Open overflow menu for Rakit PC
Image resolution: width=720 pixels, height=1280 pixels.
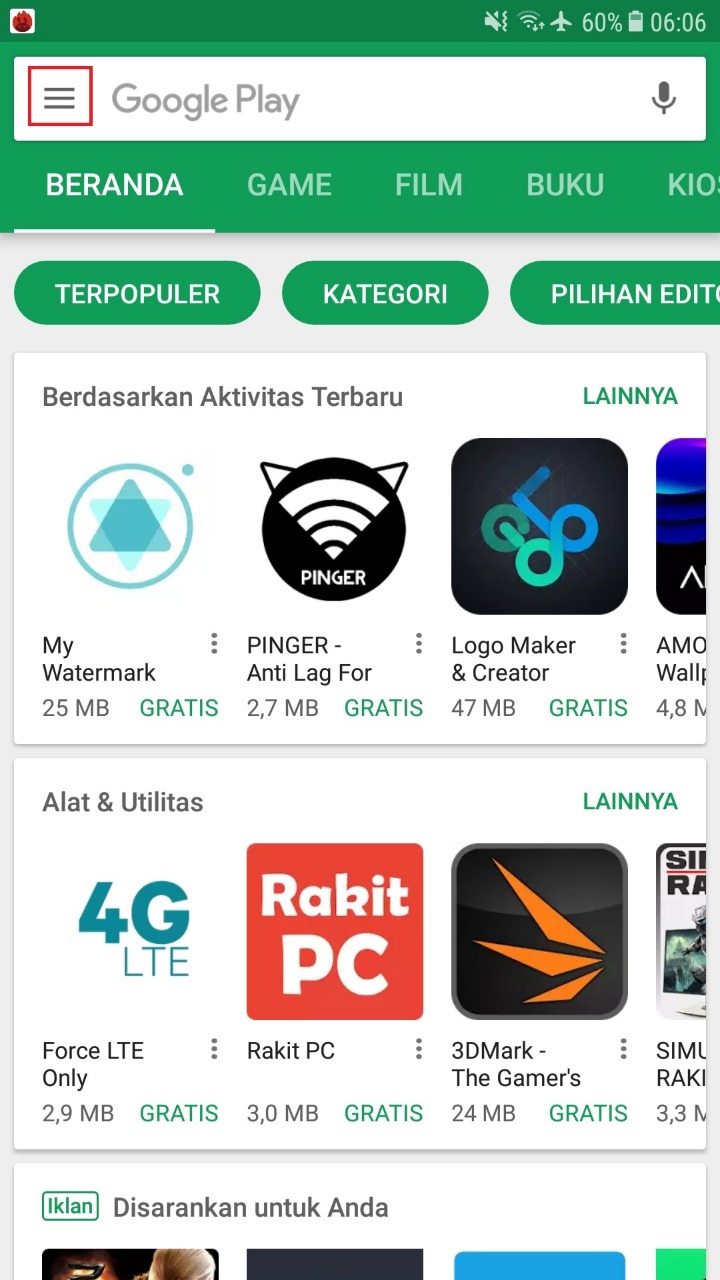coord(418,1049)
